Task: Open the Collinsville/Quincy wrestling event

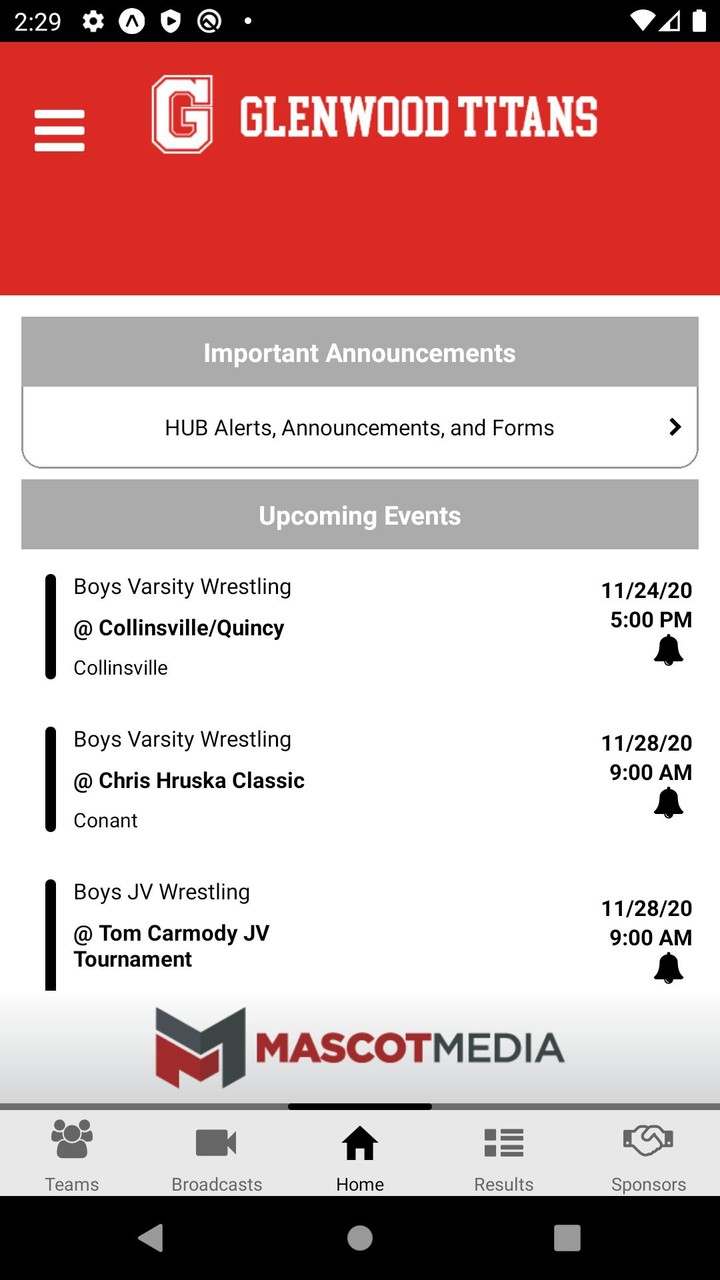Action: [x=300, y=627]
